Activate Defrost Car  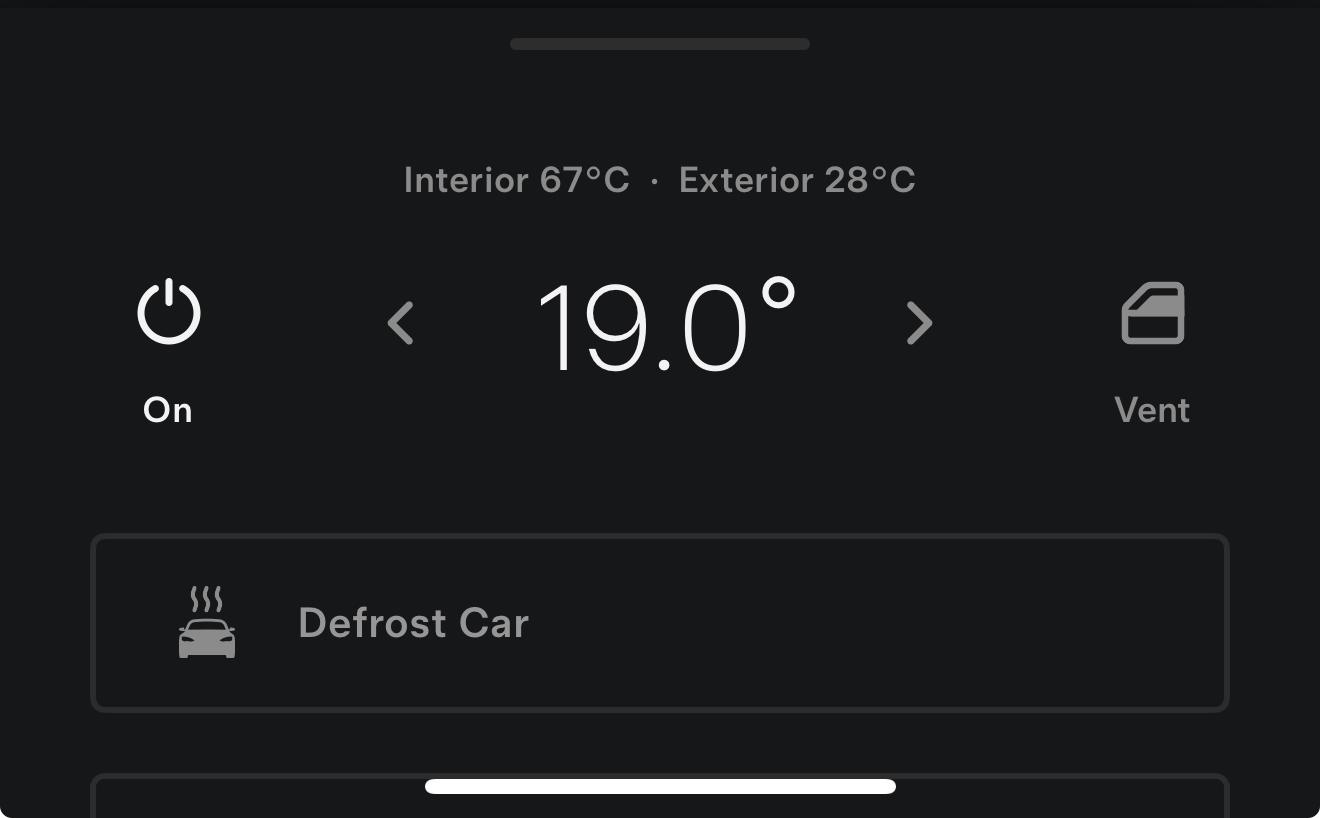(x=659, y=623)
